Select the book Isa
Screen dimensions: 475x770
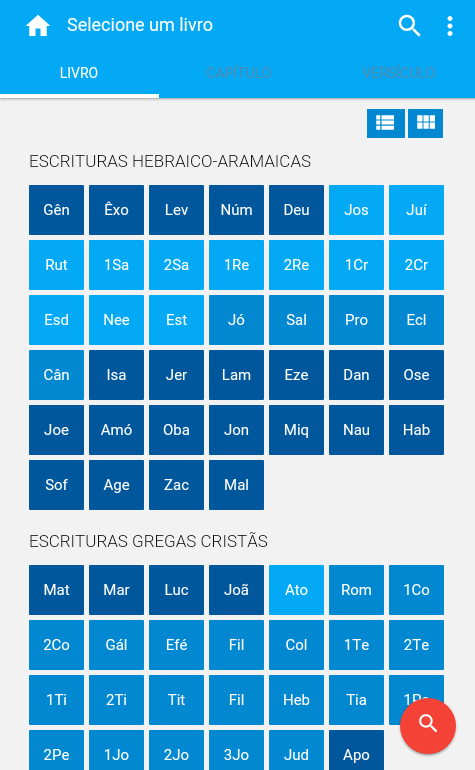[116, 375]
